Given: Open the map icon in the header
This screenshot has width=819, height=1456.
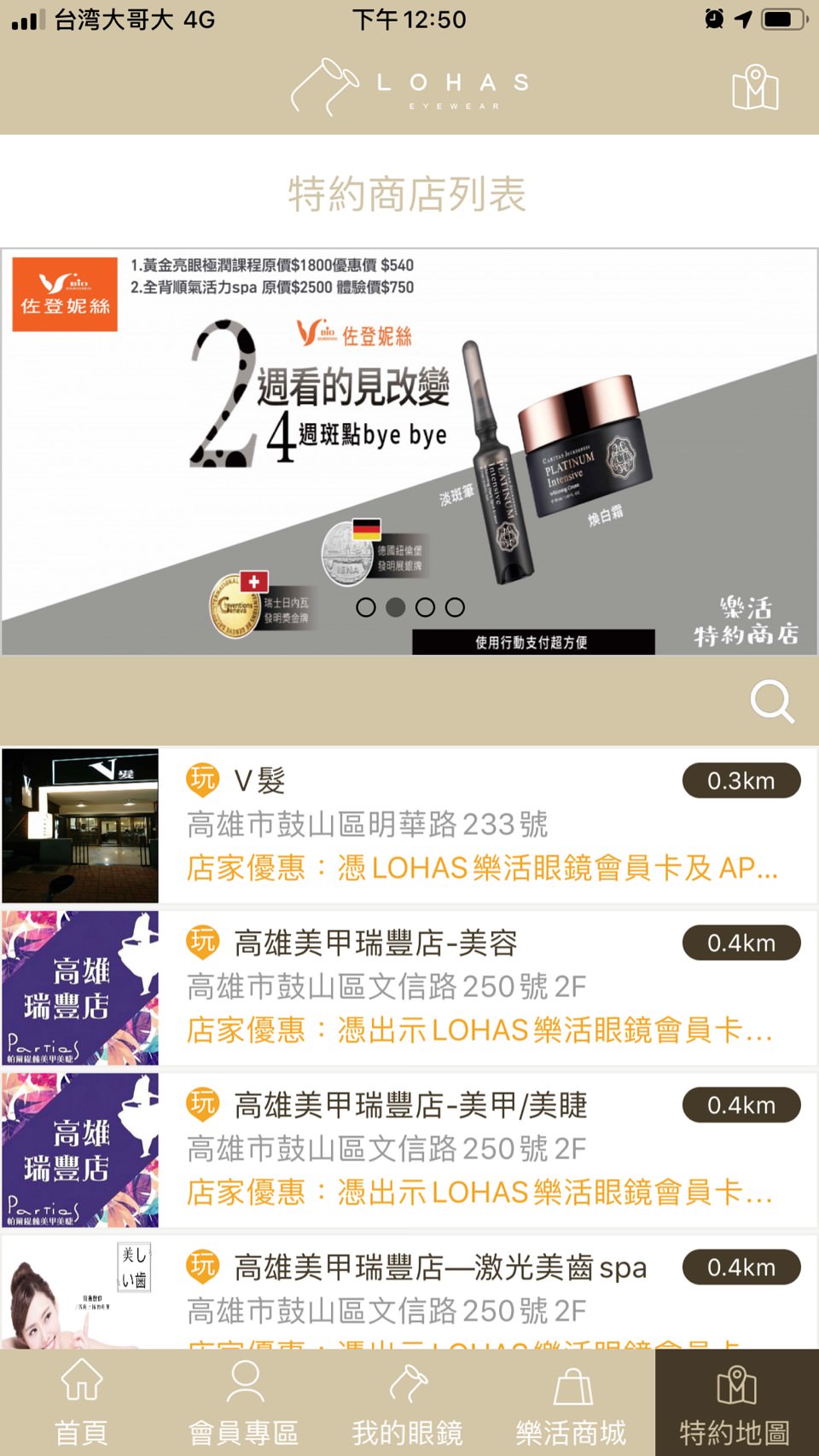Looking at the screenshot, I should point(755,87).
